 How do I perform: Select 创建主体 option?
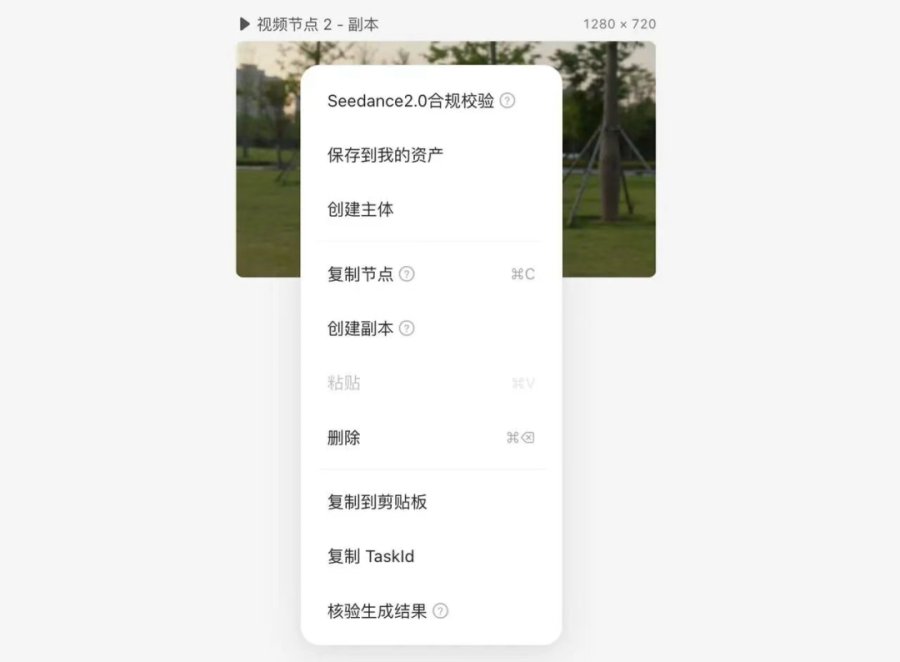[430, 209]
